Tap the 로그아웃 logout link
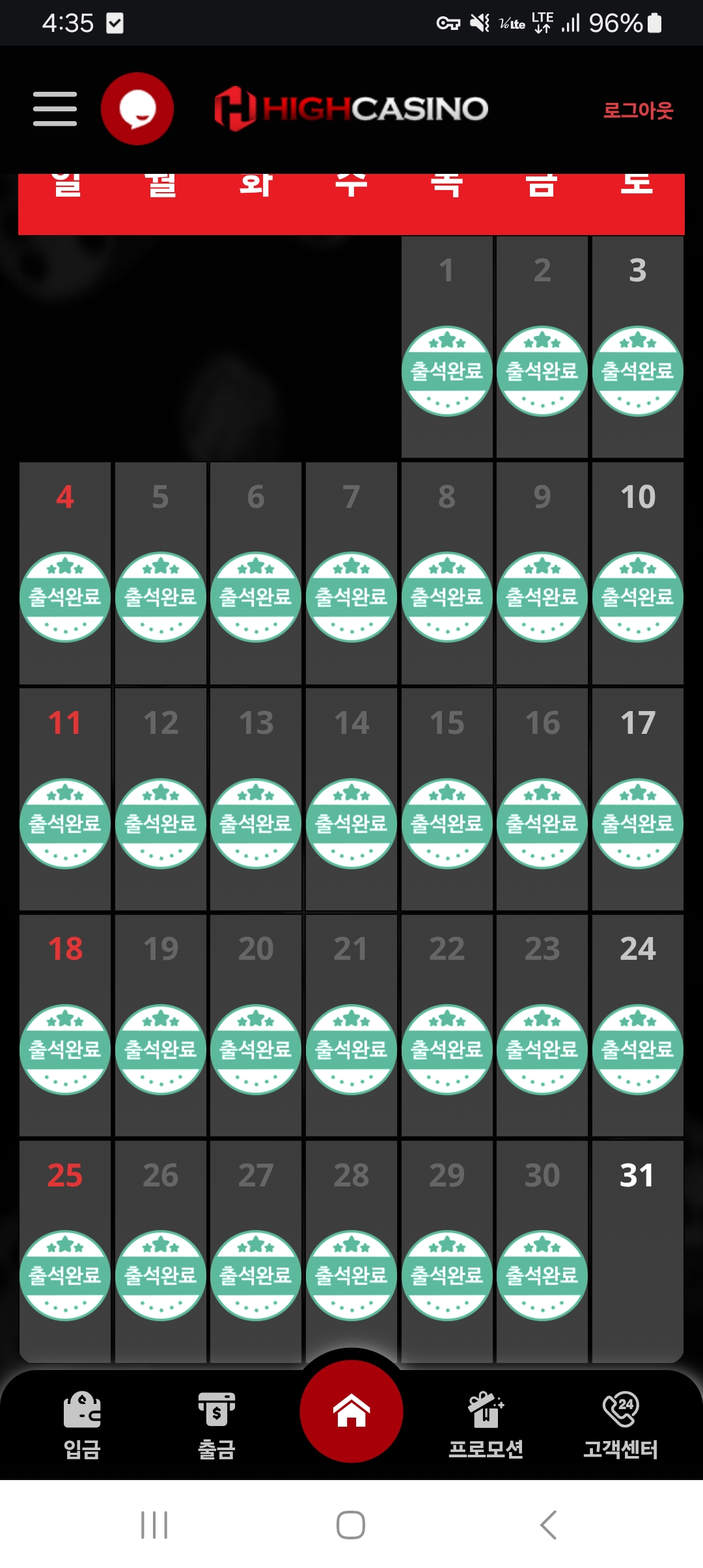Viewport: 703px width, 1568px height. (638, 110)
